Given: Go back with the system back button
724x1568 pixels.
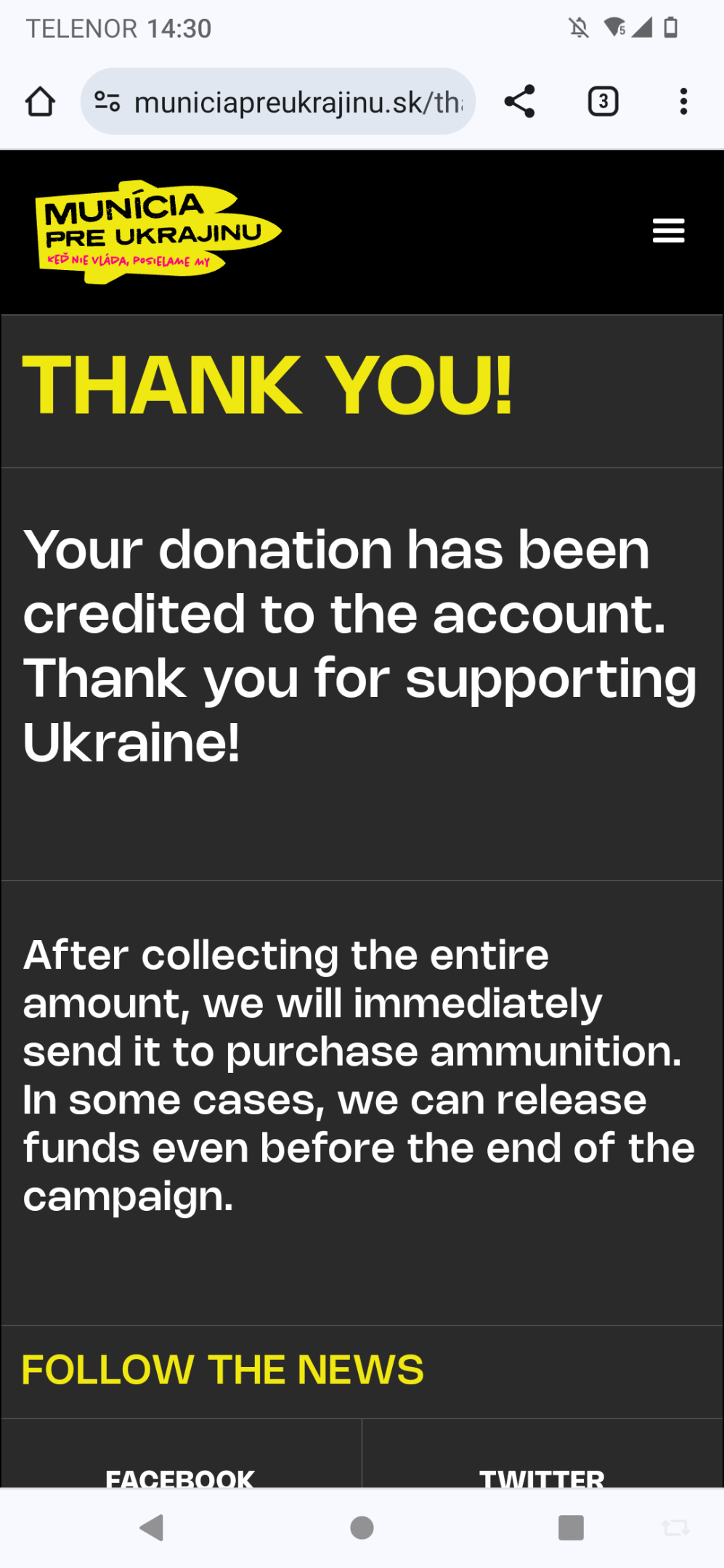Looking at the screenshot, I should coord(152,1527).
